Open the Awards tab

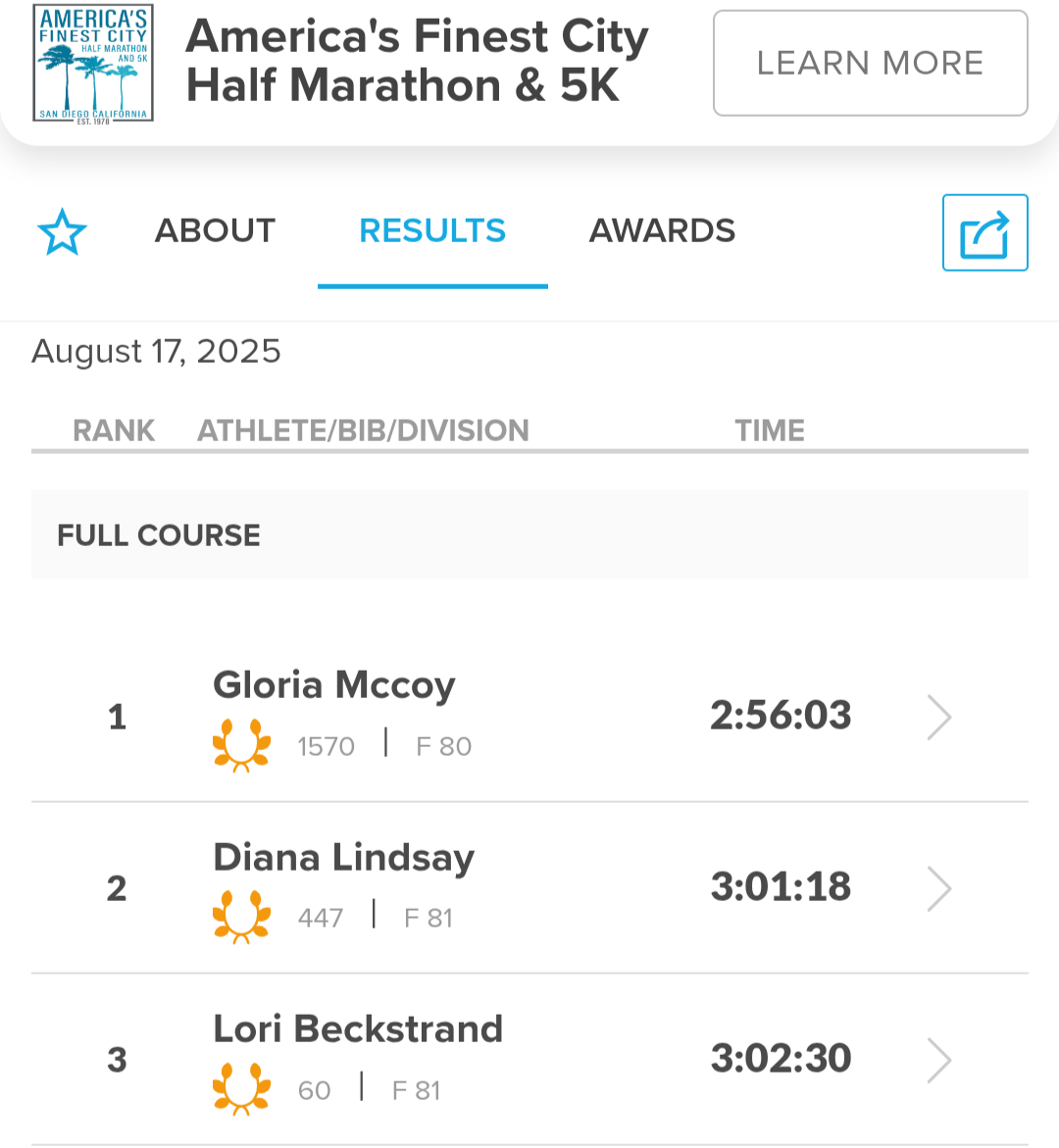pos(662,230)
